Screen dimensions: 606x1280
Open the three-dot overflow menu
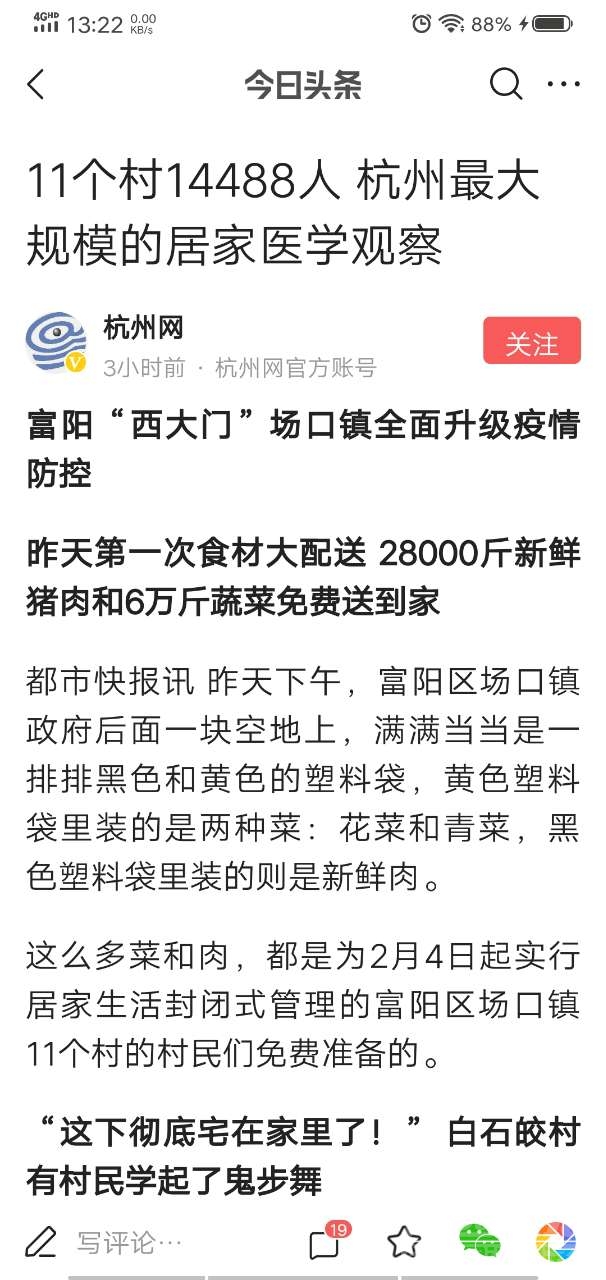click(x=563, y=85)
